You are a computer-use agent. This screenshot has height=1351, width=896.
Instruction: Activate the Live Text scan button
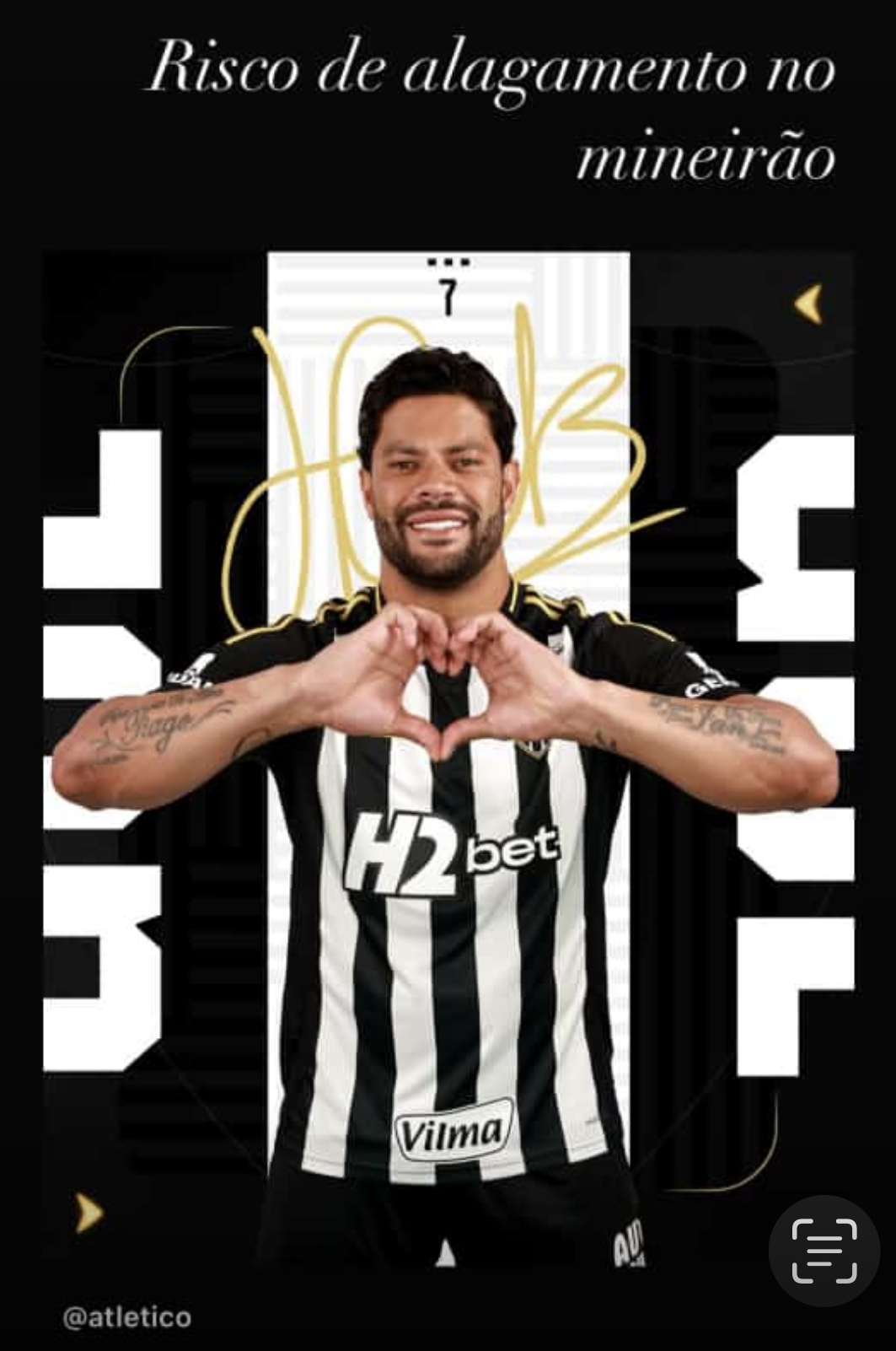(x=824, y=1251)
